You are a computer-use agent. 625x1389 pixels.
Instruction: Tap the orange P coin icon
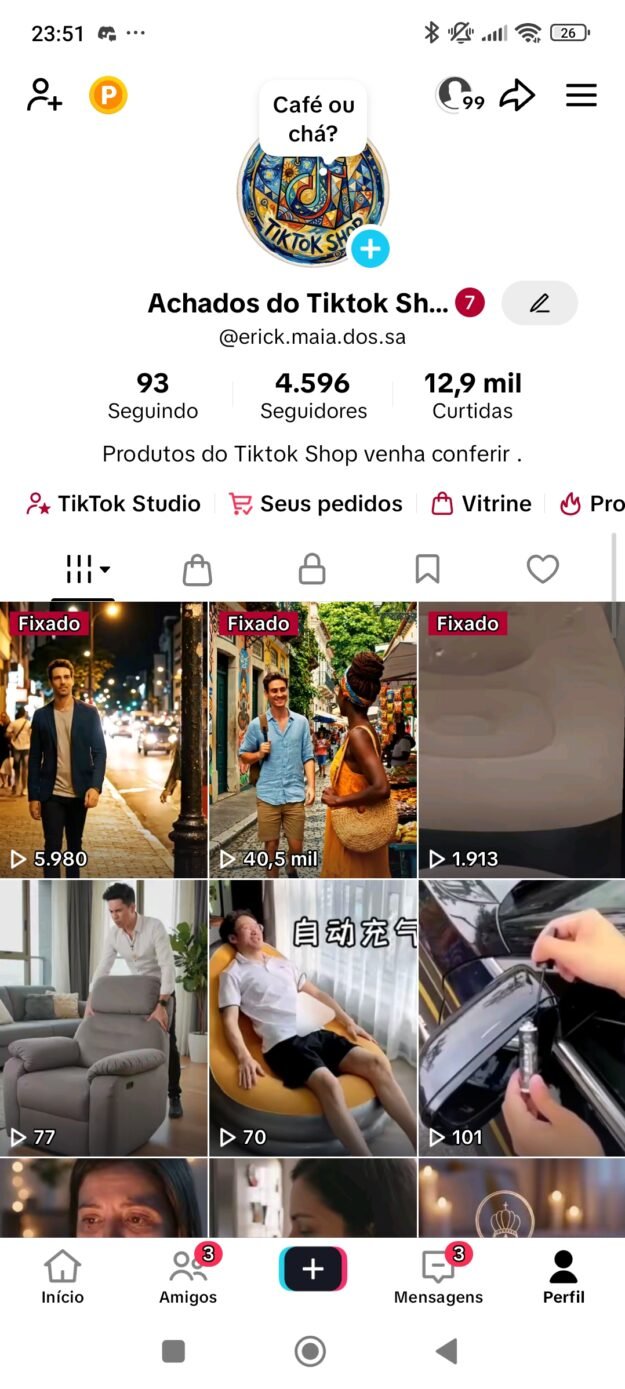(108, 95)
